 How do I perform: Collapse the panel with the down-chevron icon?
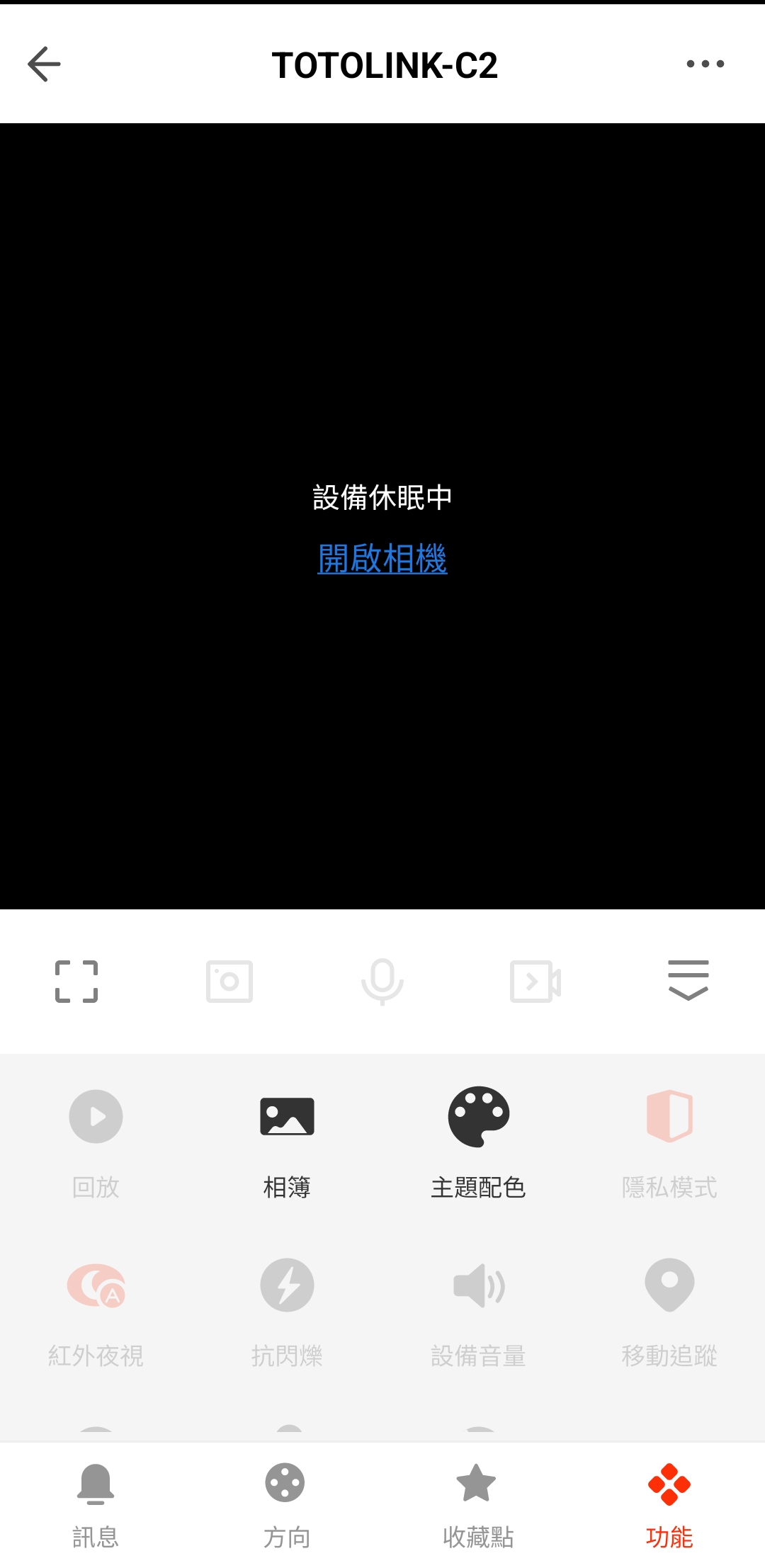688,980
